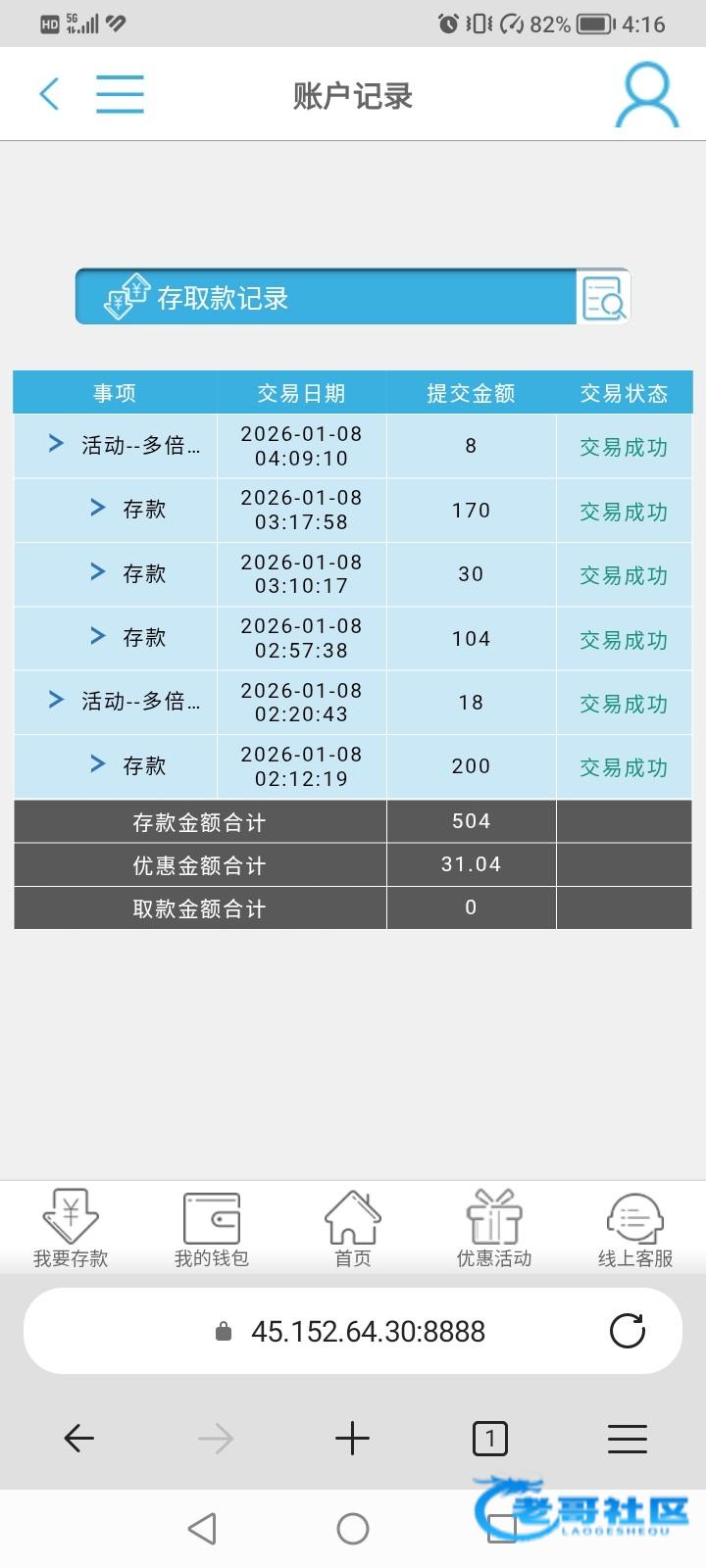Open the 我要存款 tab
The image size is (706, 1568).
pos(71,1229)
